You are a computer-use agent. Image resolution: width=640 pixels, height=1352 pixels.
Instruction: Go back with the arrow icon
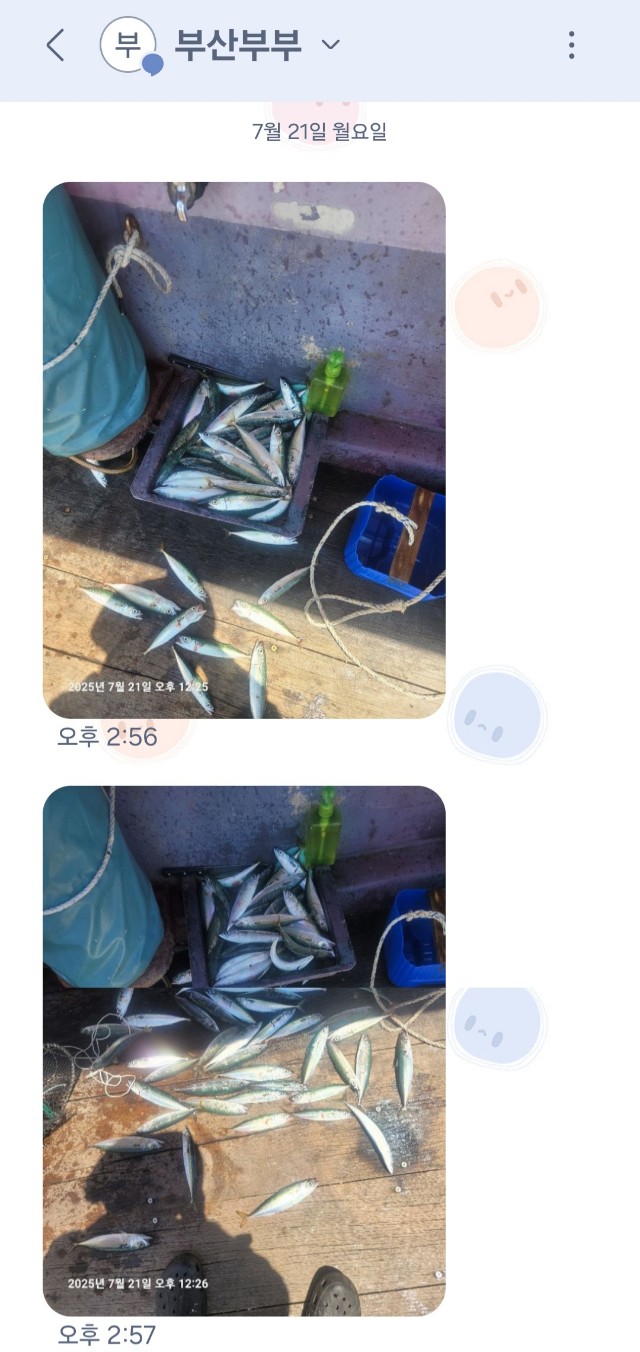coord(56,45)
